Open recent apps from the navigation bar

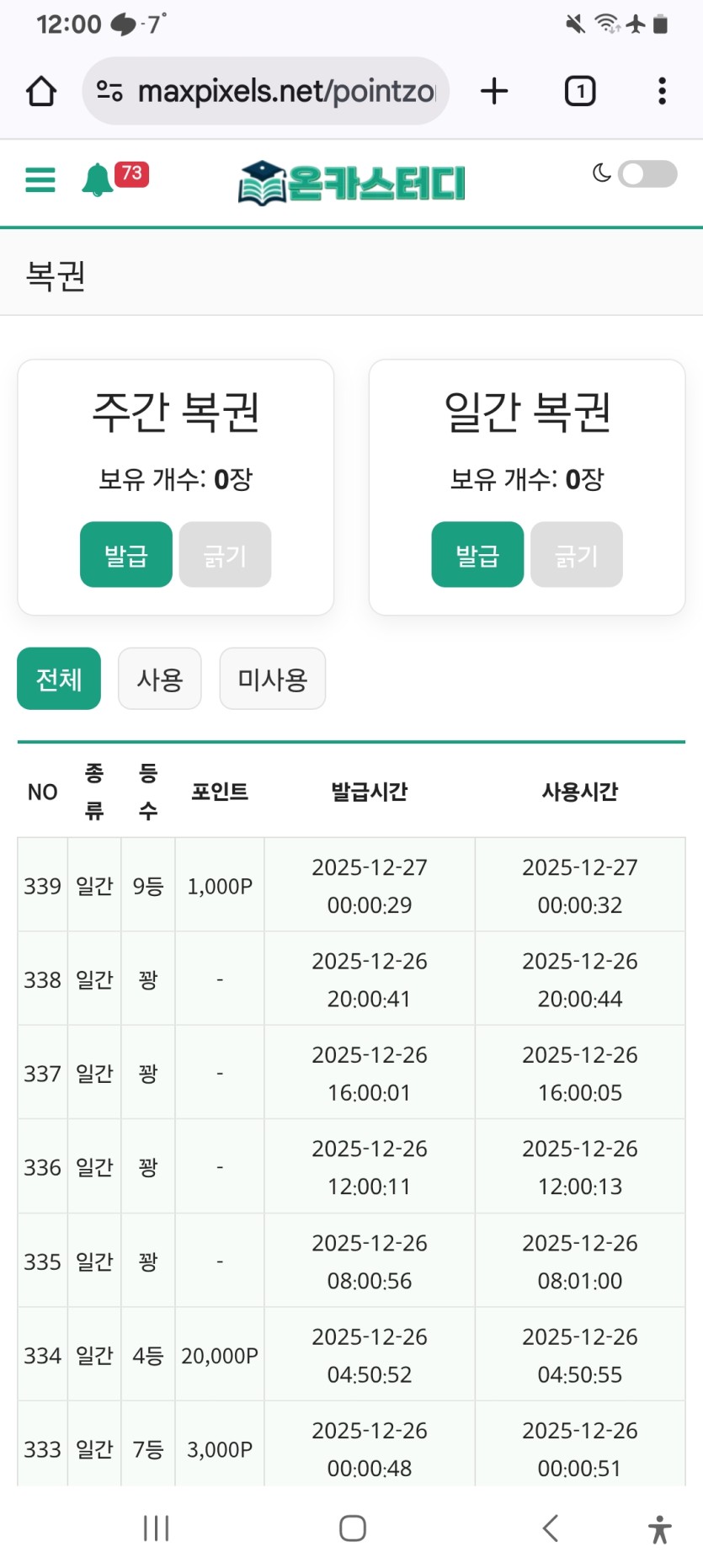pyautogui.click(x=156, y=1528)
